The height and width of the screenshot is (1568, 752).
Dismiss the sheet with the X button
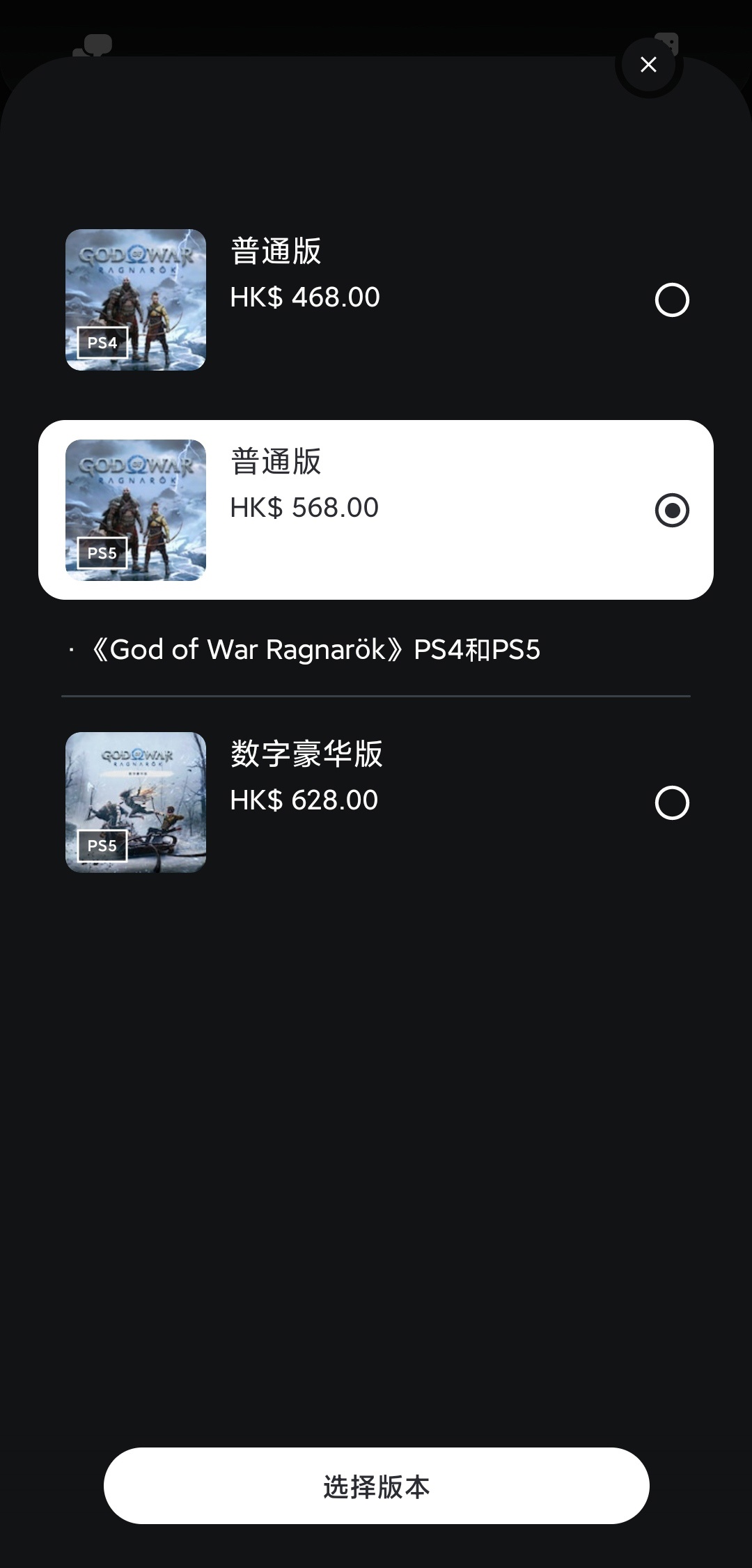coord(648,64)
